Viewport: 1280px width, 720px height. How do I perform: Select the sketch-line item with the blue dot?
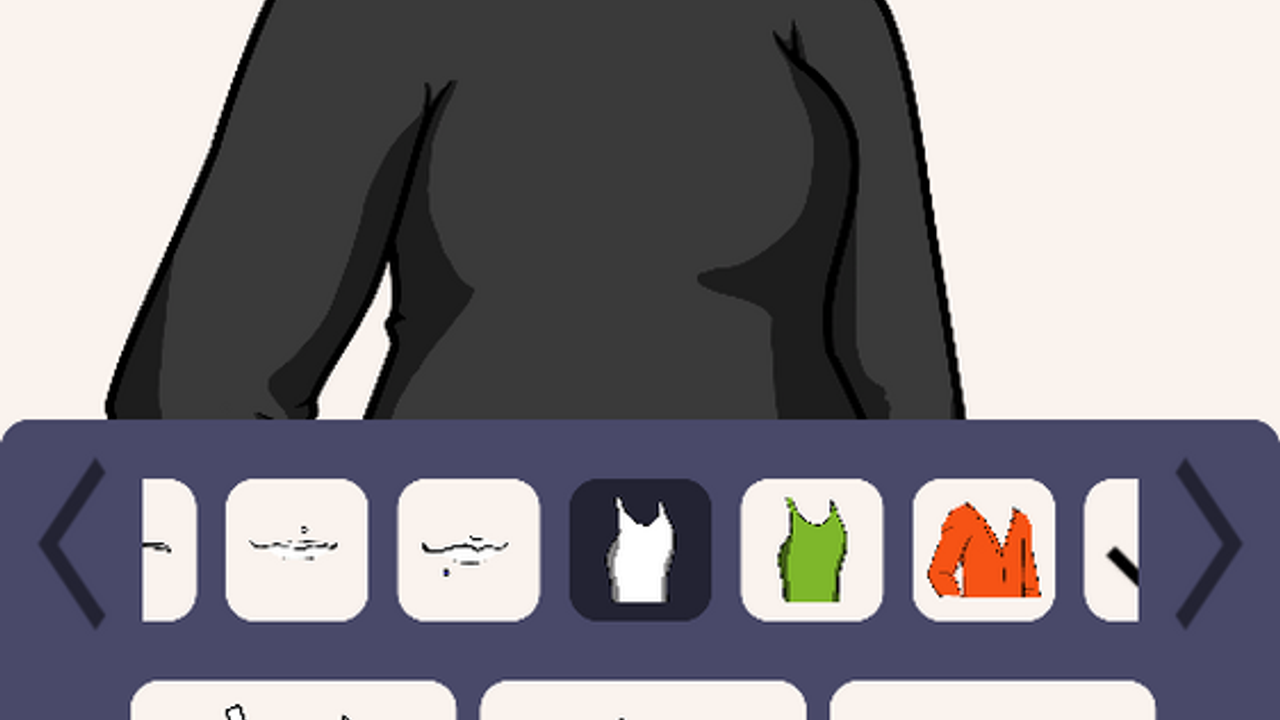[x=468, y=550]
